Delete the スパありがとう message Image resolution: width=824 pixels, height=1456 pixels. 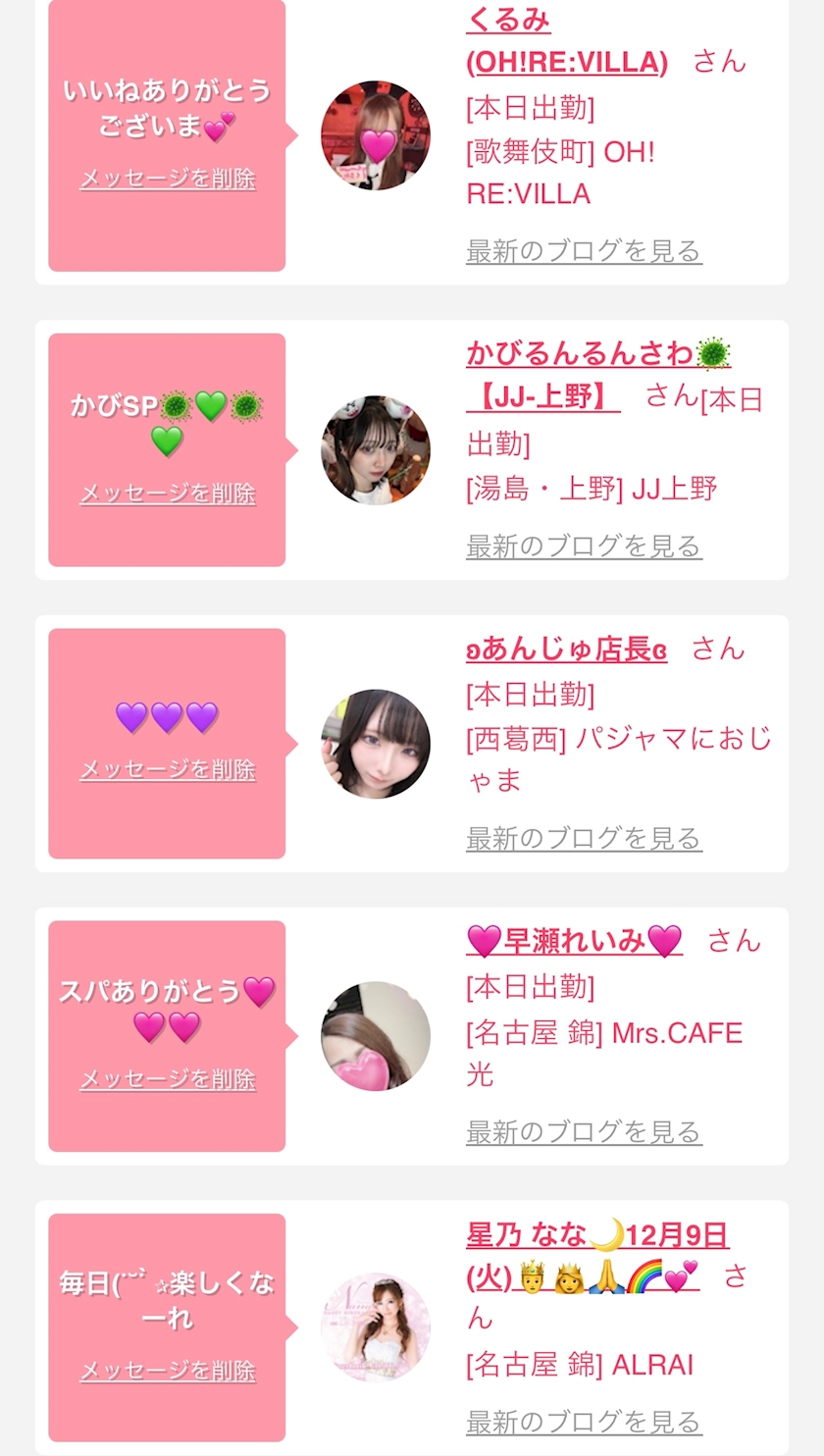point(168,1079)
